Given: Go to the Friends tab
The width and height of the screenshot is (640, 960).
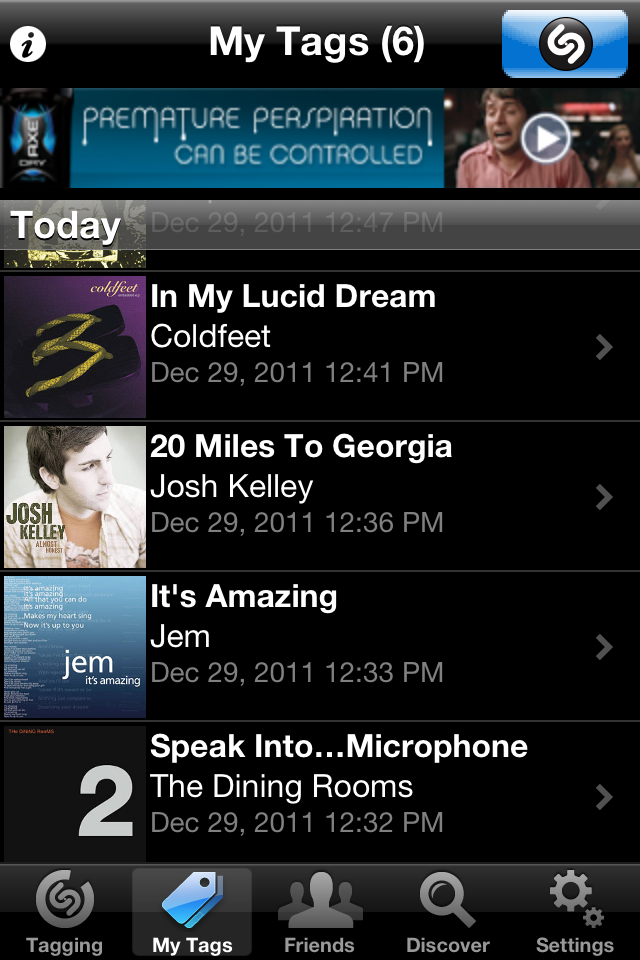Looking at the screenshot, I should [319, 912].
